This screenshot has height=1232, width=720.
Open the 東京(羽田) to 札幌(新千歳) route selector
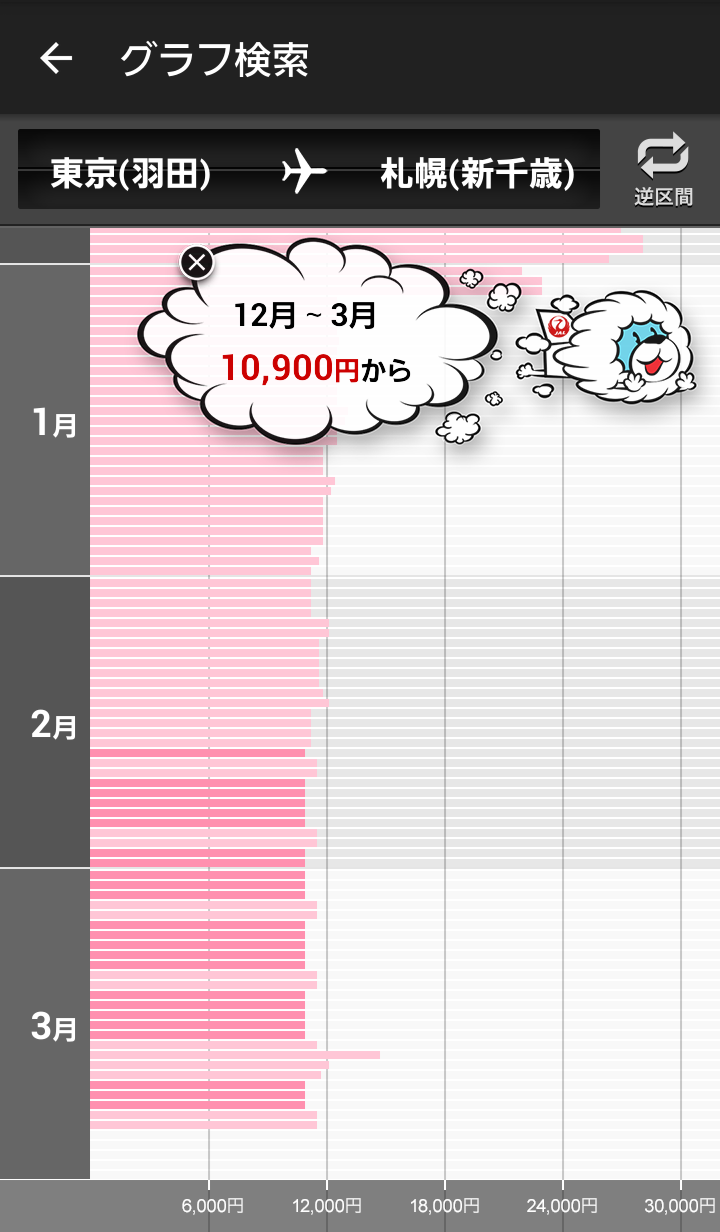pyautogui.click(x=309, y=170)
